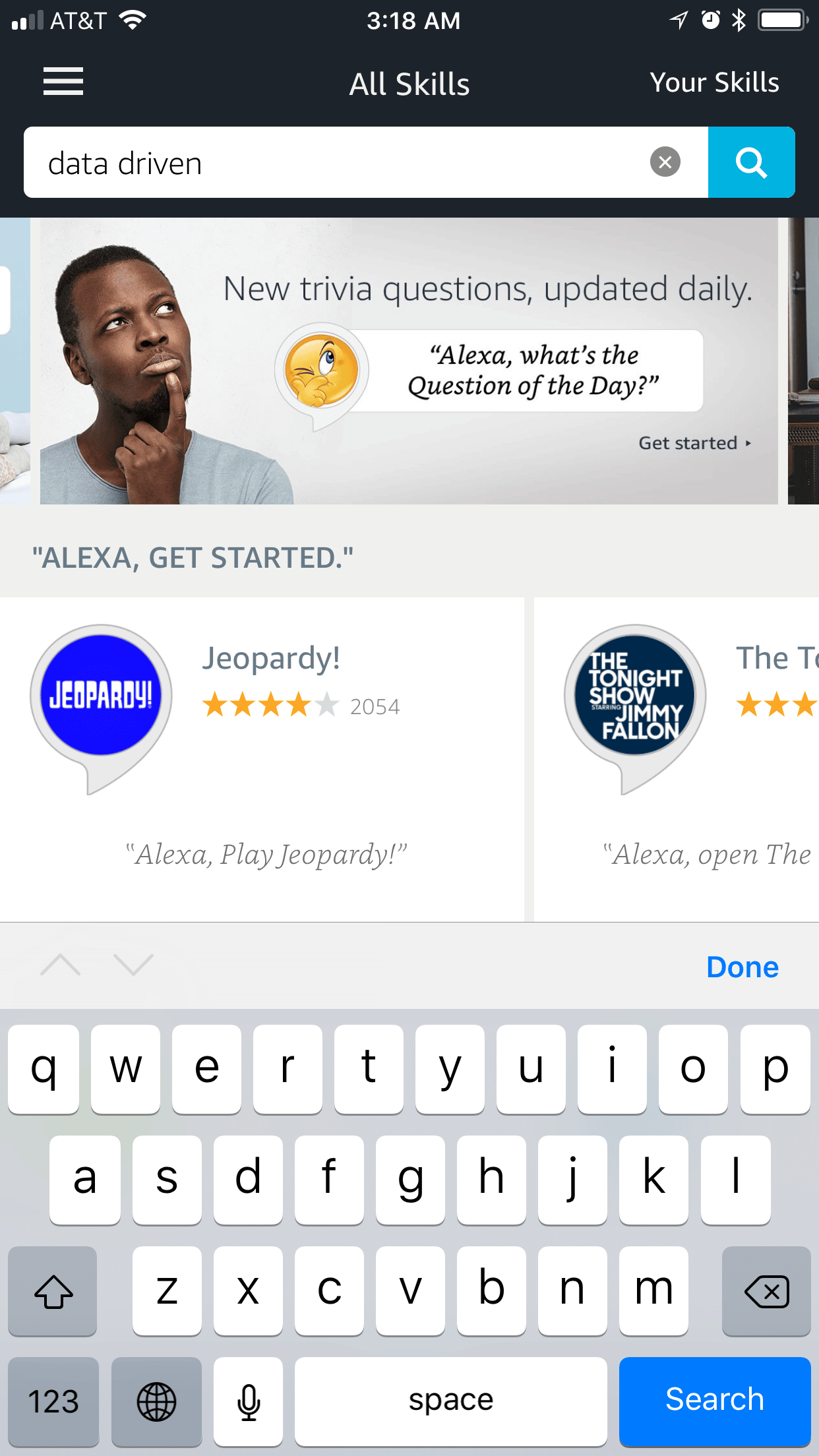
Task: Switch to Your Skills
Action: coord(714,83)
